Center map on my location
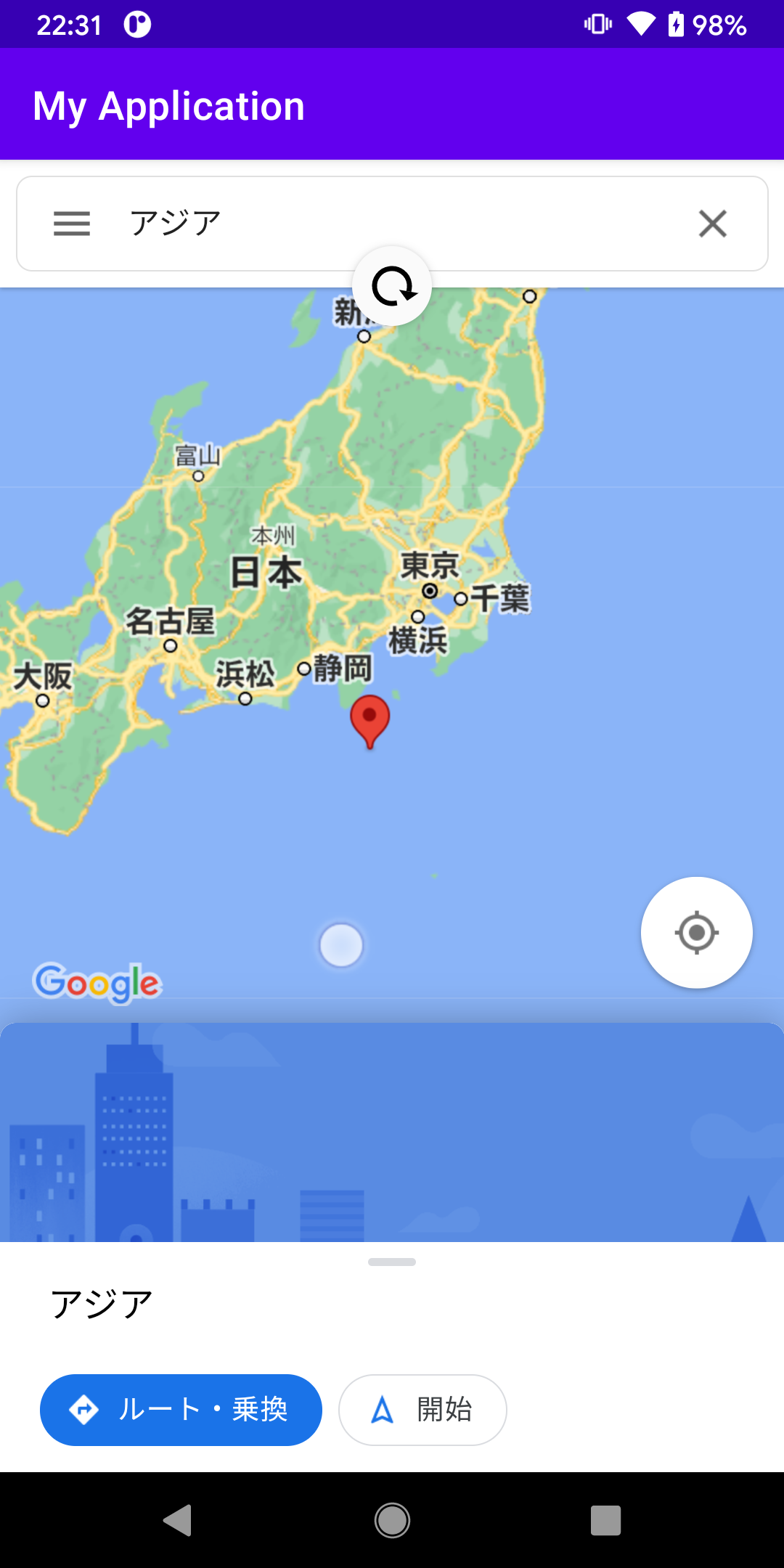Image resolution: width=784 pixels, height=1568 pixels. coord(697,933)
